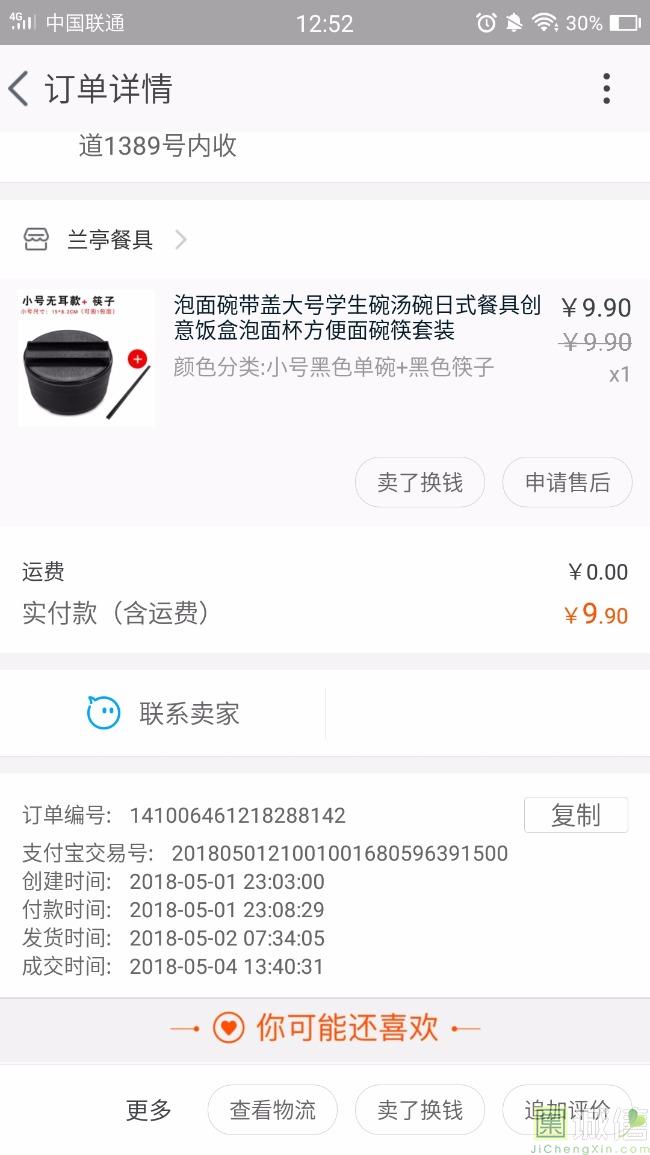Copy the order number with 复制
The image size is (650, 1155).
(575, 815)
